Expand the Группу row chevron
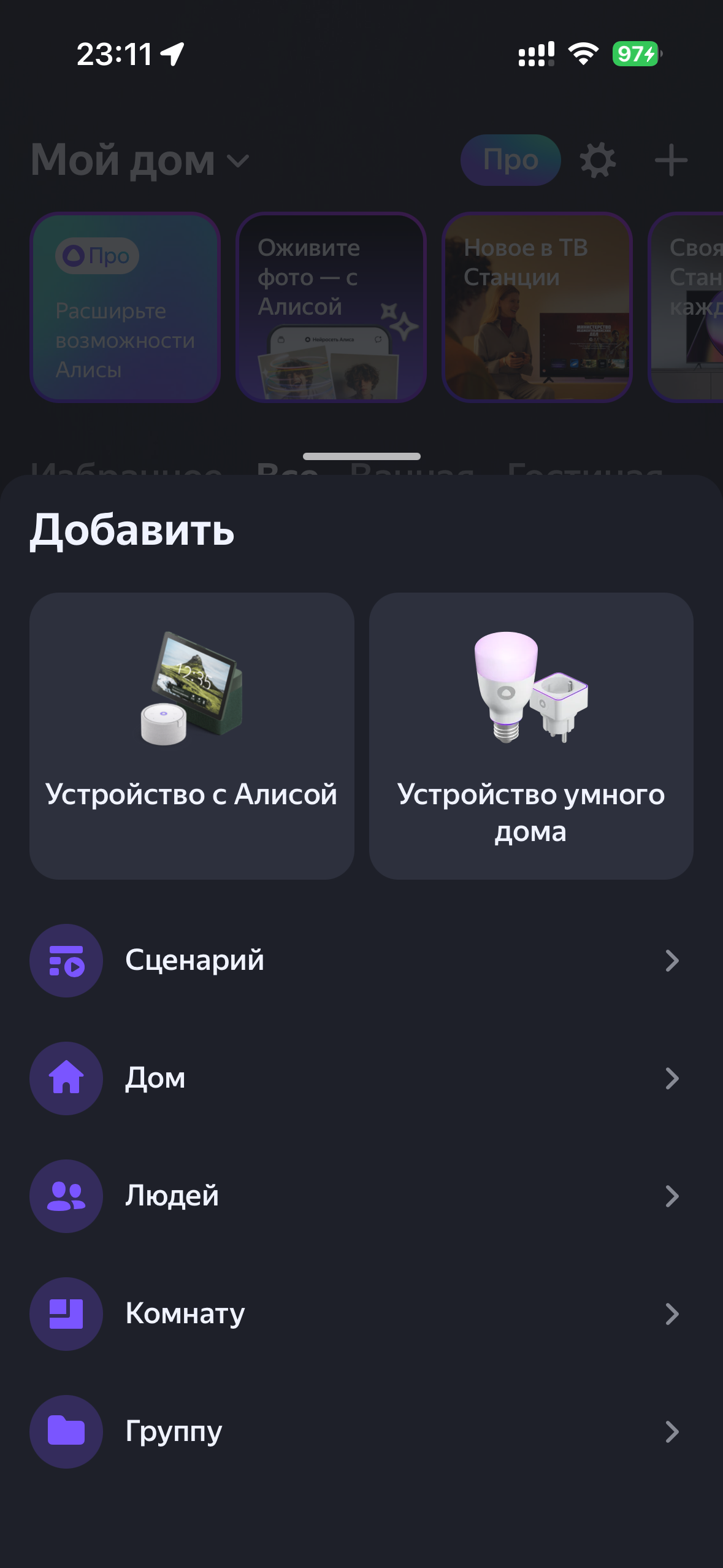Viewport: 723px width, 1568px height. (x=673, y=1431)
